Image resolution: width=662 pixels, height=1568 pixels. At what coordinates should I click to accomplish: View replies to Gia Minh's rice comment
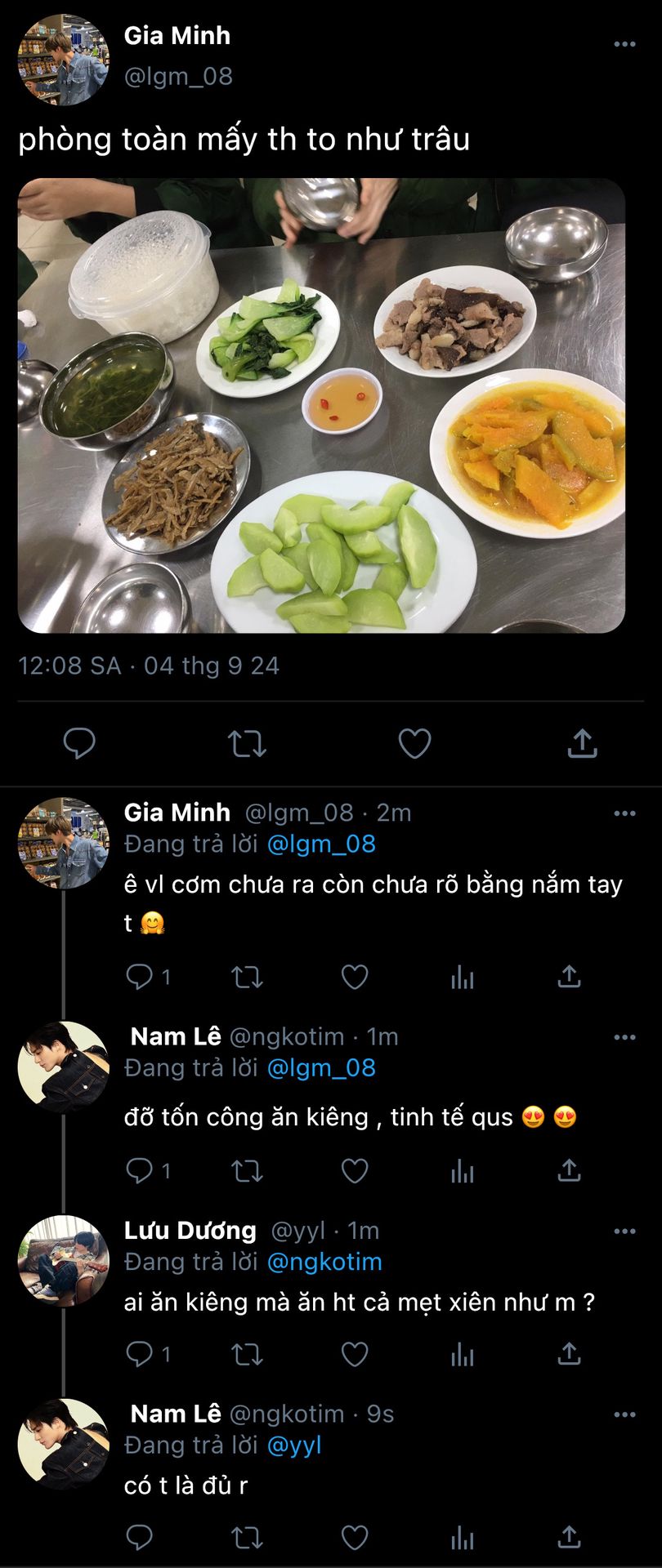147,977
